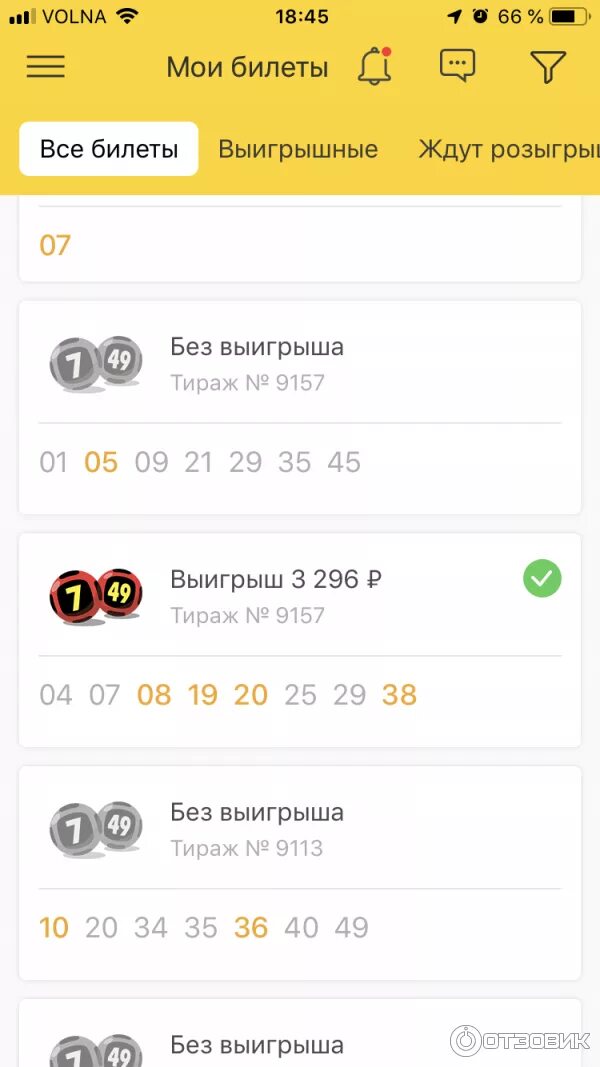Open the chat messages icon

point(457,66)
